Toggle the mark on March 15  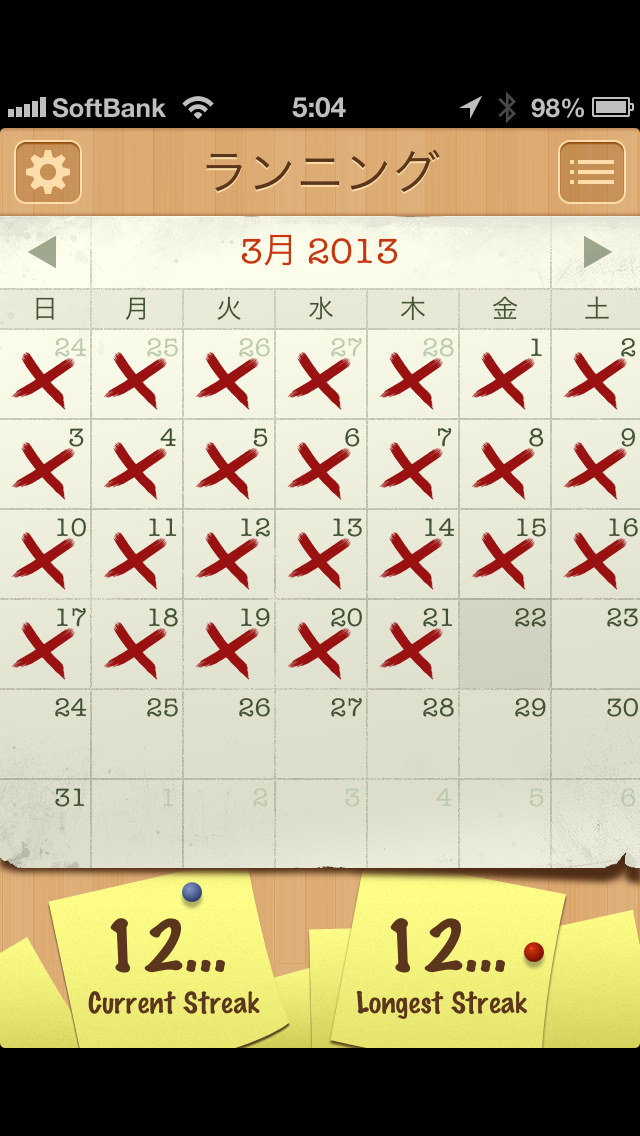[x=505, y=555]
